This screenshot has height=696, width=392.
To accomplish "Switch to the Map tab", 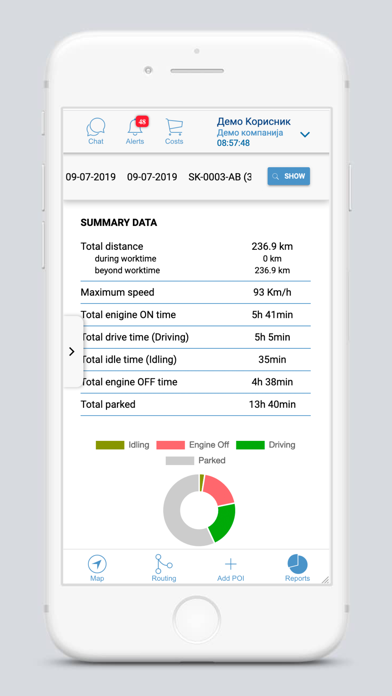I will click(x=97, y=568).
